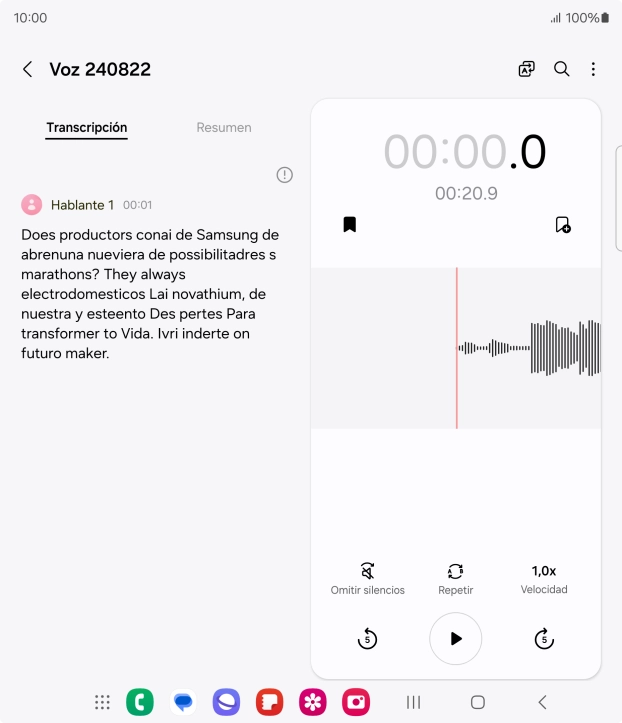The image size is (622, 723).
Task: Search within the transcription
Action: [x=562, y=69]
